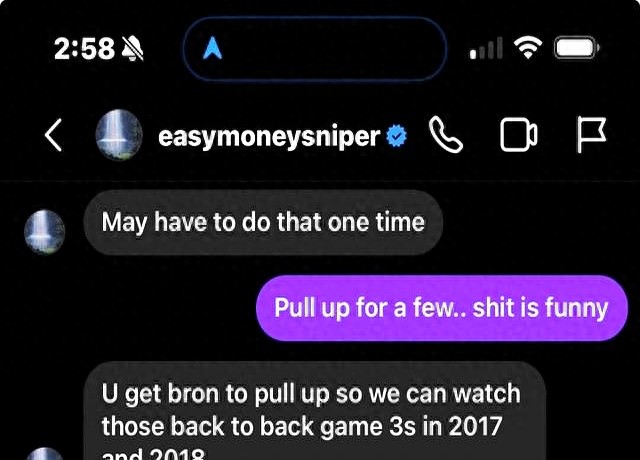Tap the avatar beside 'May have to do that'
This screenshot has height=460, width=640.
click(x=45, y=232)
